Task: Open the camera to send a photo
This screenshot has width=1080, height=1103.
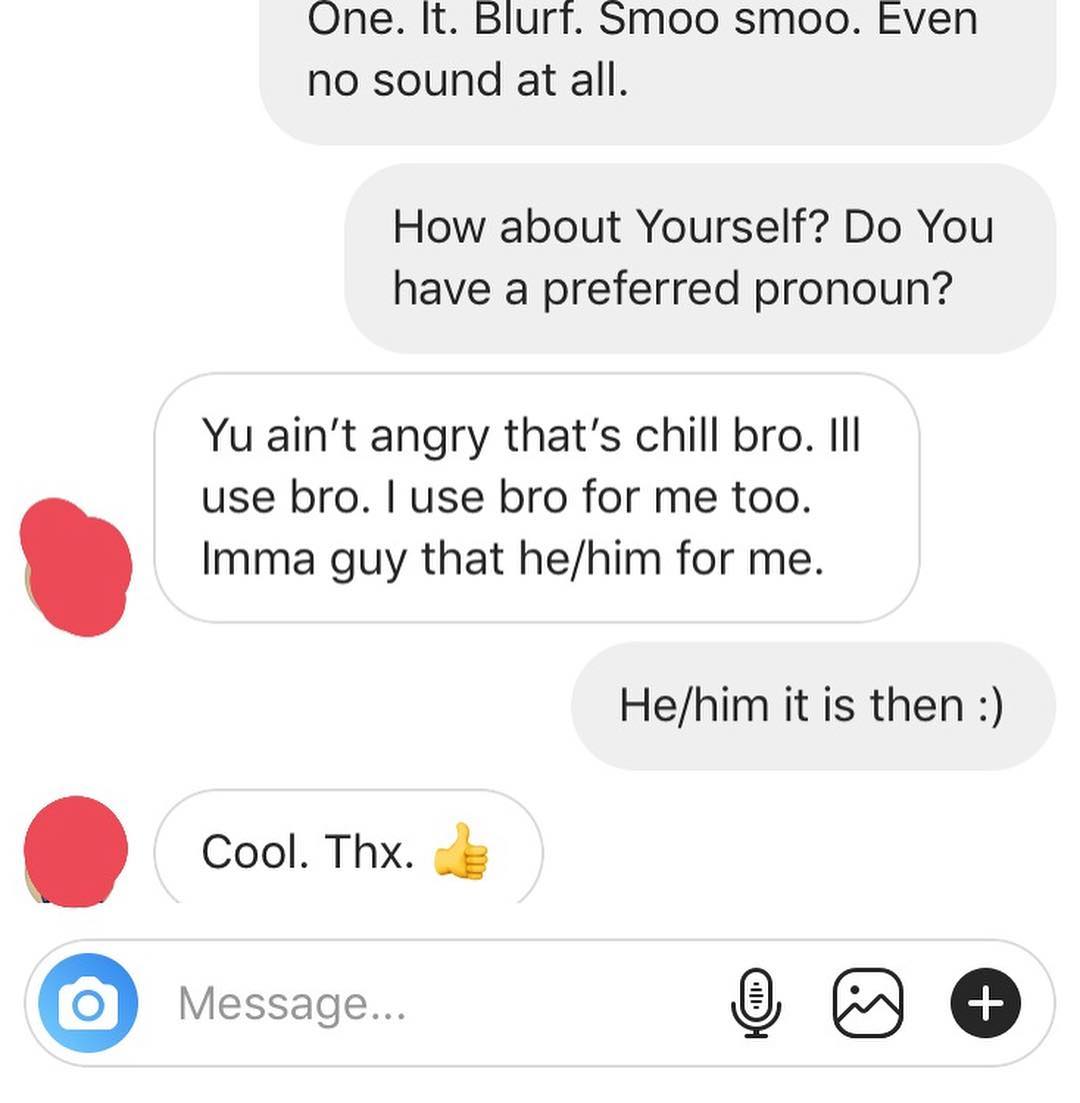Action: [x=88, y=1003]
